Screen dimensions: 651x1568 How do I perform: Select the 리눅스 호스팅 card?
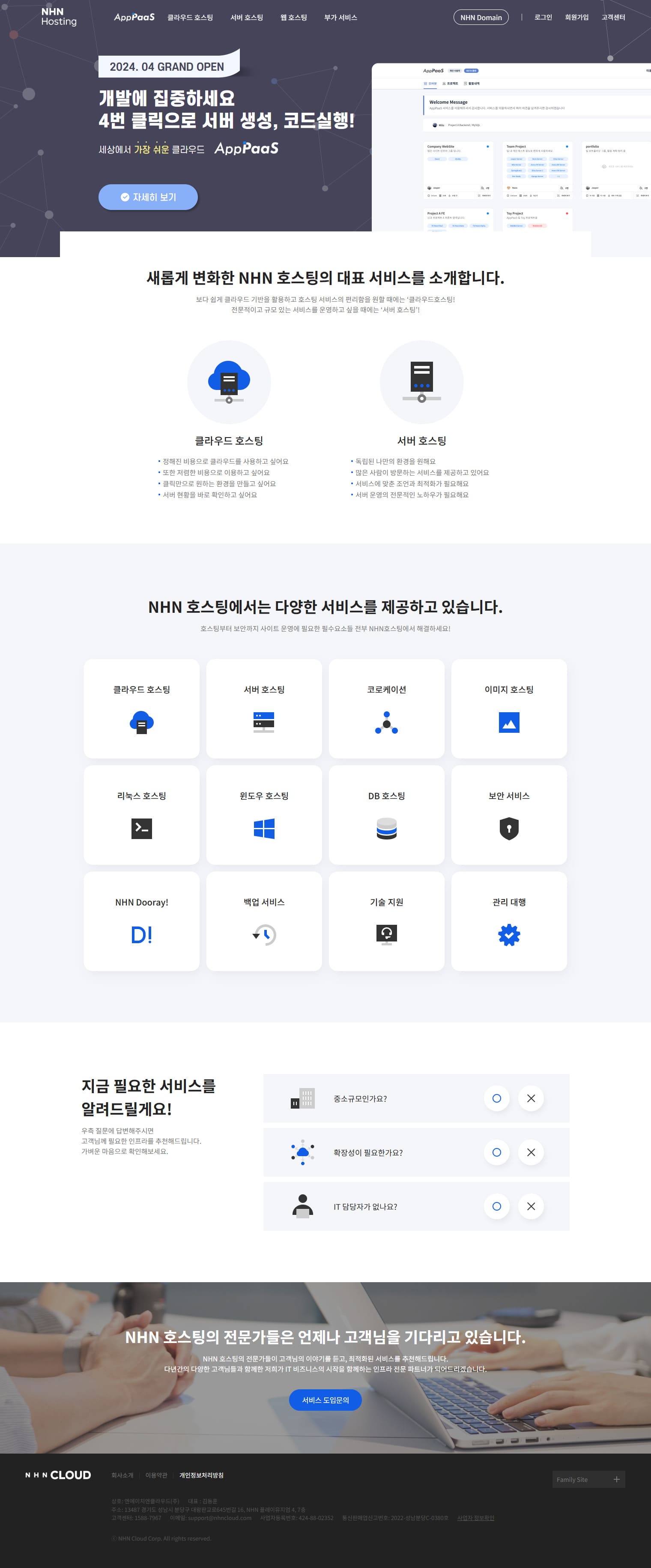[x=142, y=815]
